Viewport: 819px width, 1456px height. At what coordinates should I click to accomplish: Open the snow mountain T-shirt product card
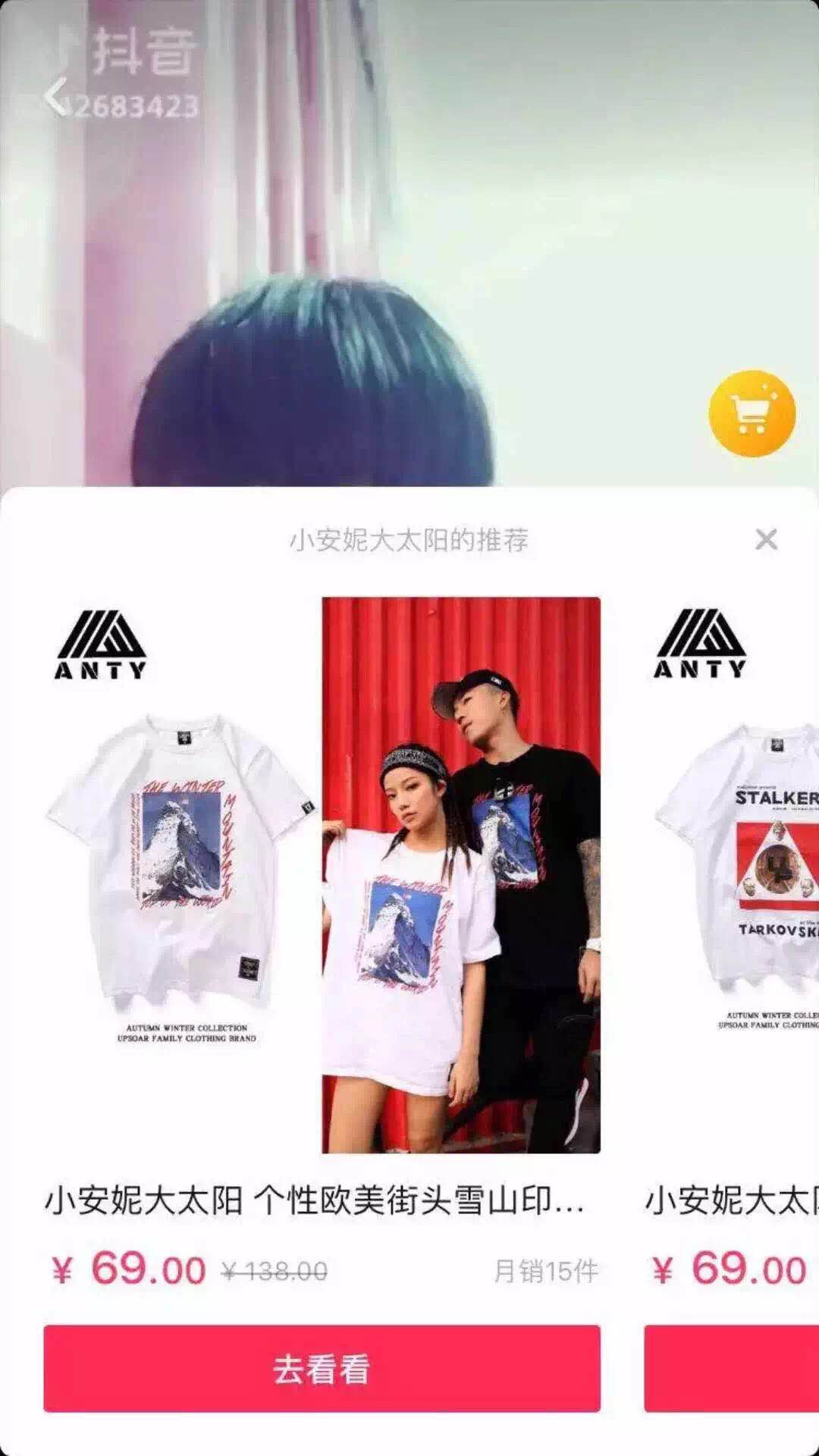pyautogui.click(x=322, y=875)
